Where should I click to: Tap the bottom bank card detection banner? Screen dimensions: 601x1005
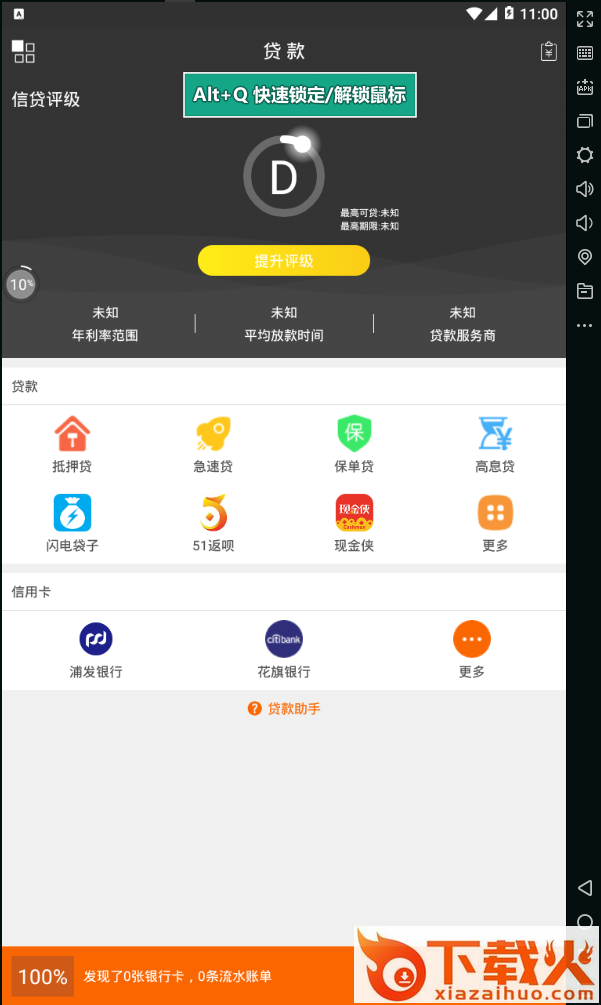click(x=180, y=976)
